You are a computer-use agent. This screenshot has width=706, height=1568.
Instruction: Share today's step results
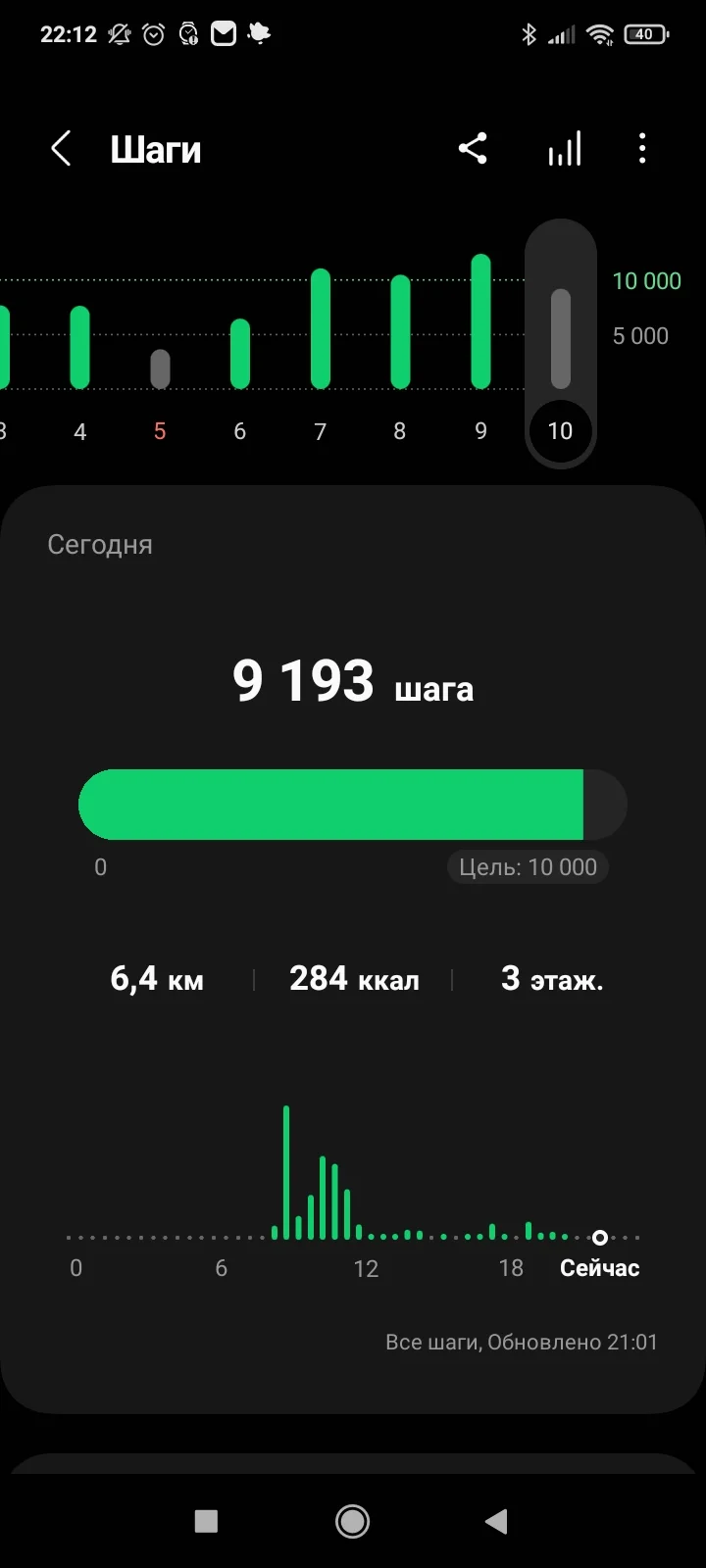click(473, 149)
